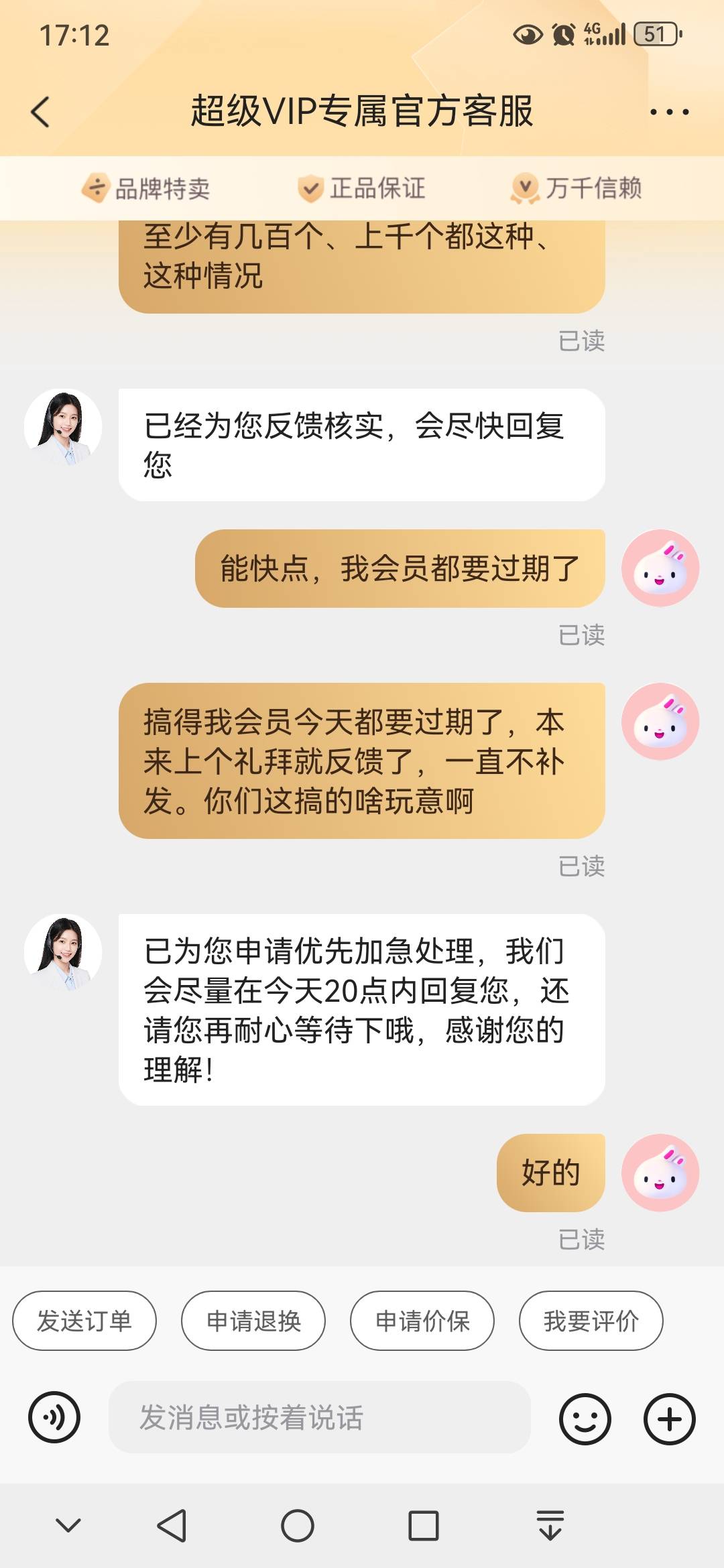Screen dimensions: 724x1568
Task: Open the 我要评价 chip
Action: click(591, 1321)
